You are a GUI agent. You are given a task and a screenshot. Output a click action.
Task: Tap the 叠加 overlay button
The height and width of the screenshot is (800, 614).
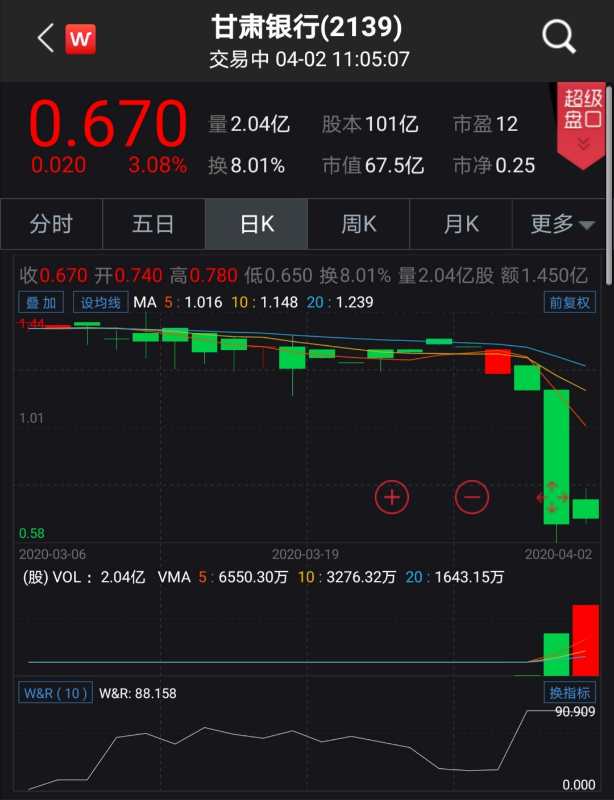pos(44,302)
